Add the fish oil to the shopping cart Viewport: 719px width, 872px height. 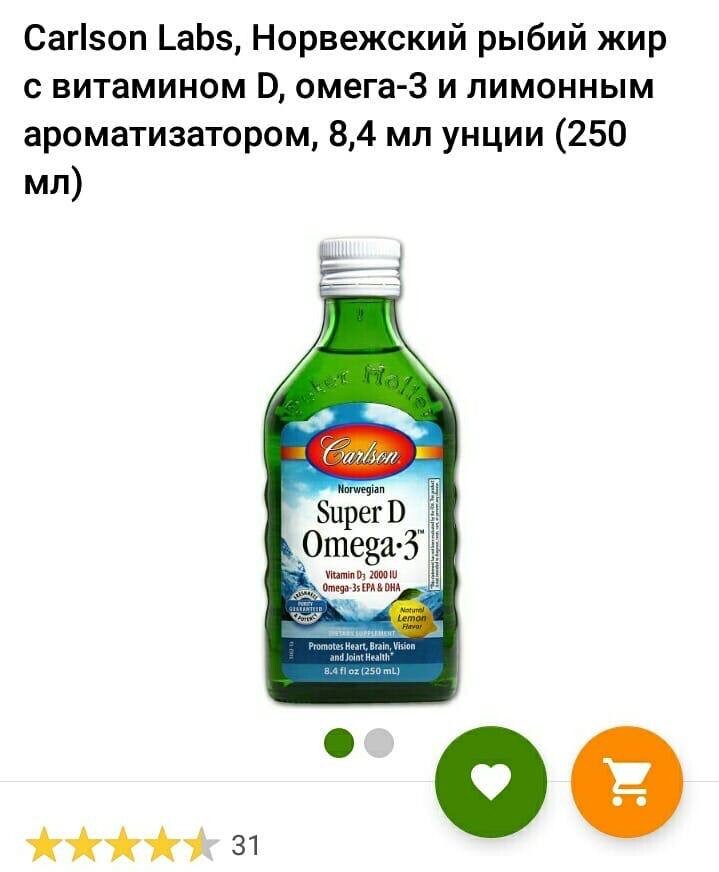[626, 781]
